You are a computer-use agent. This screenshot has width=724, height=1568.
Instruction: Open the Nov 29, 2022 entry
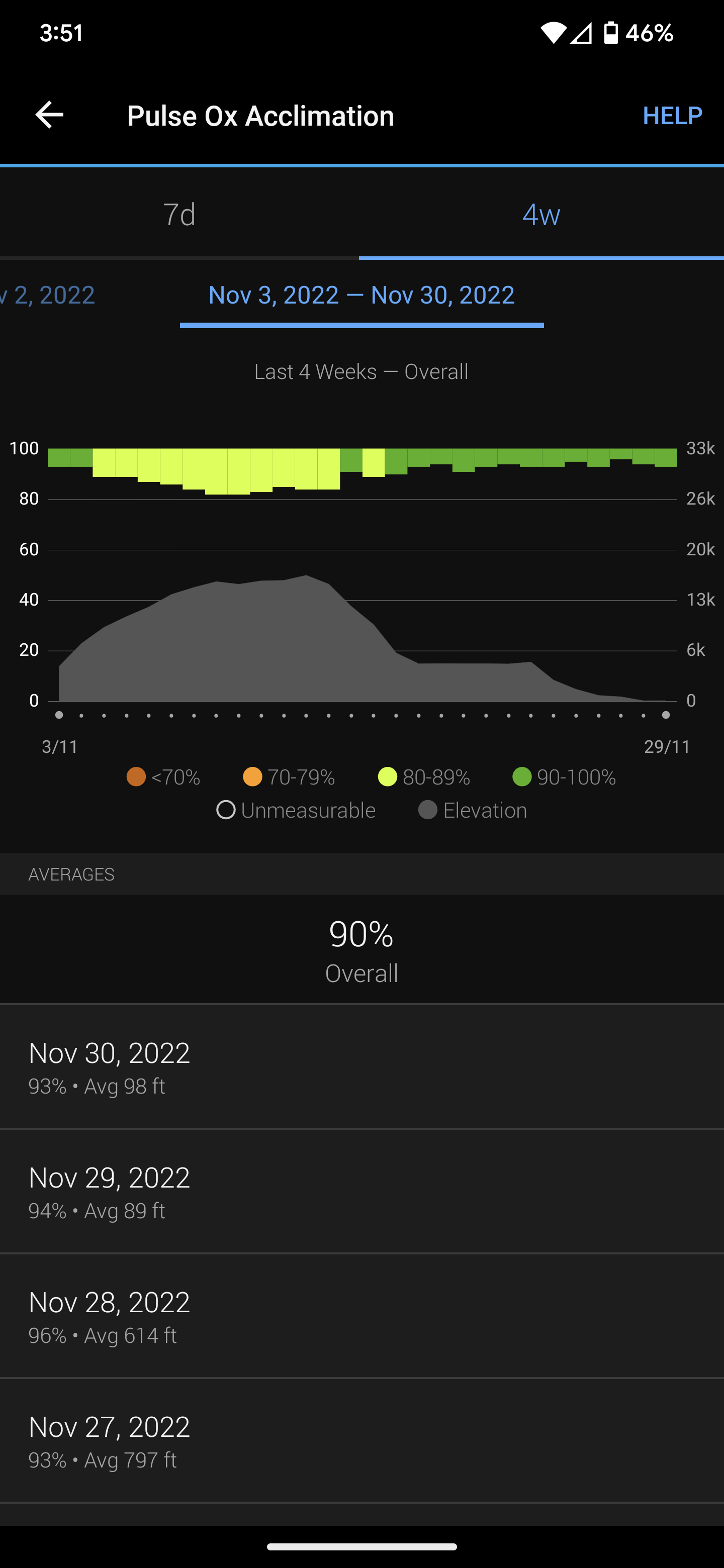[x=361, y=1191]
